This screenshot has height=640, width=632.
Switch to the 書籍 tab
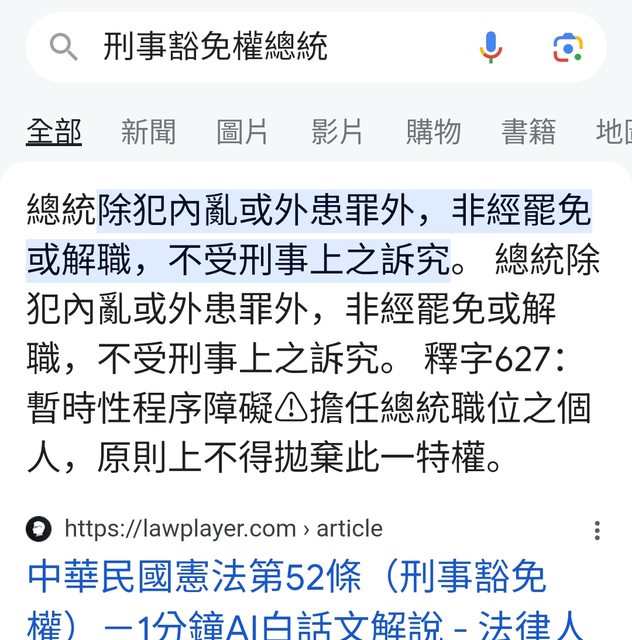(x=528, y=131)
